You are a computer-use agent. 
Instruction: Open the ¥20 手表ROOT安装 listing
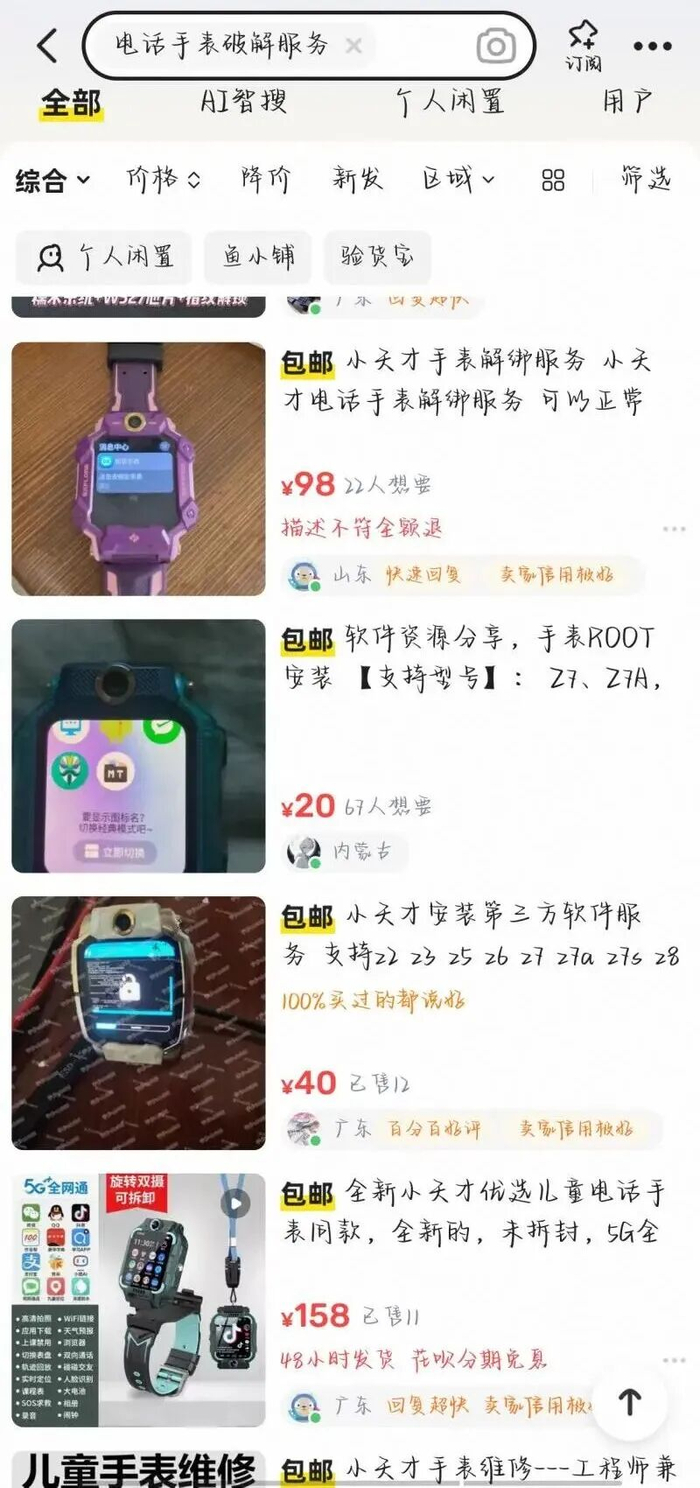(350, 746)
